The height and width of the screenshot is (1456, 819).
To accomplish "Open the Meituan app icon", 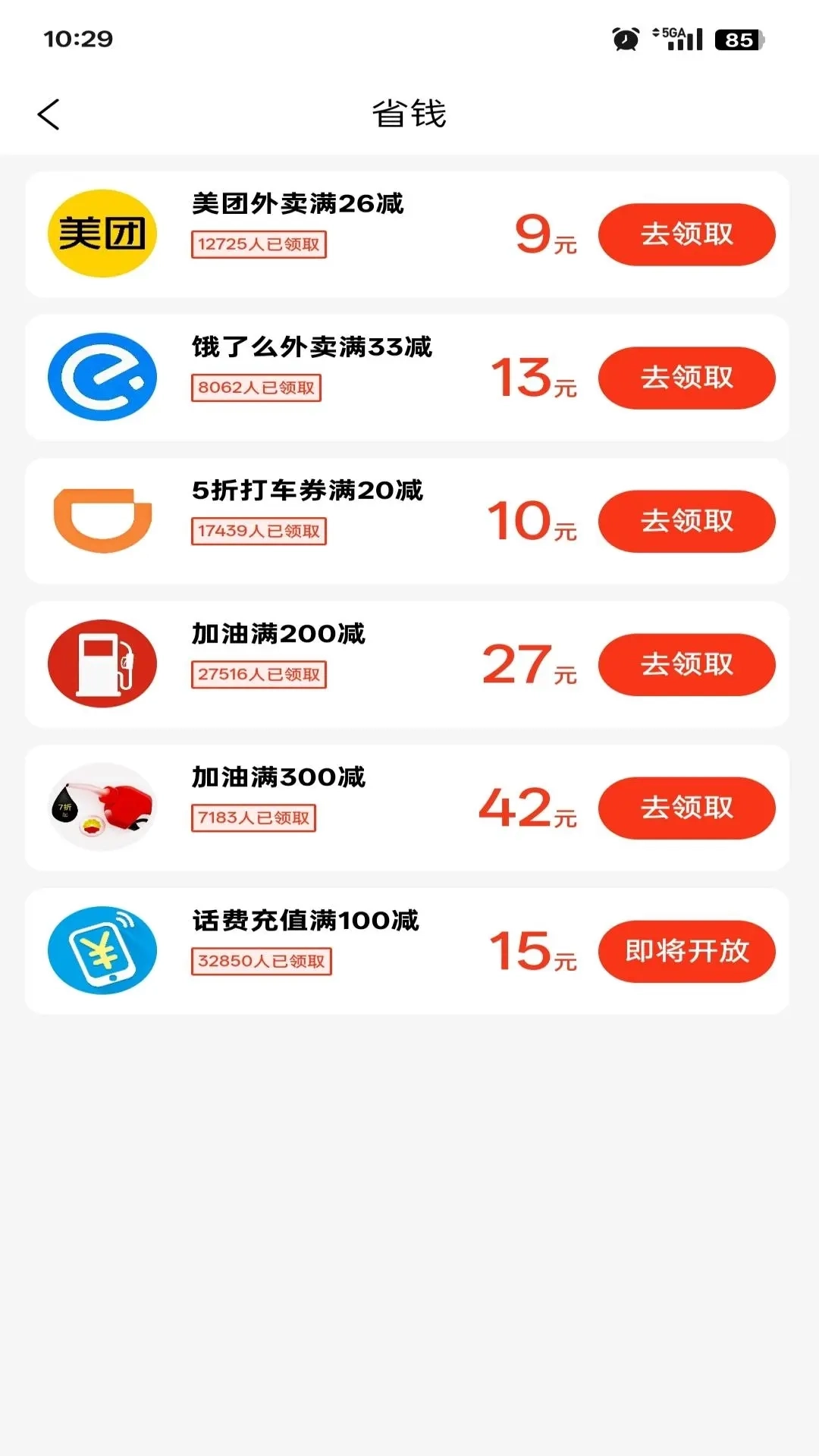I will pos(102,234).
